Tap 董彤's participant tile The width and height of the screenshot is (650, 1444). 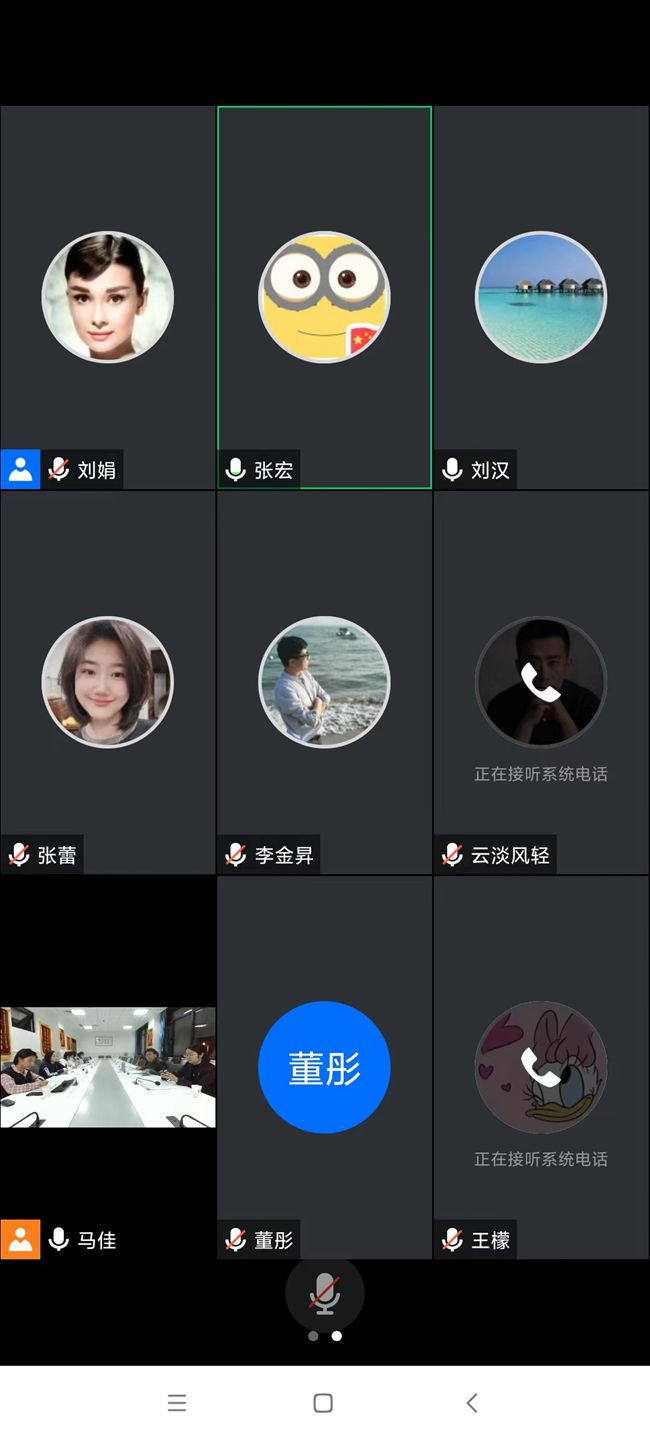pos(324,1067)
